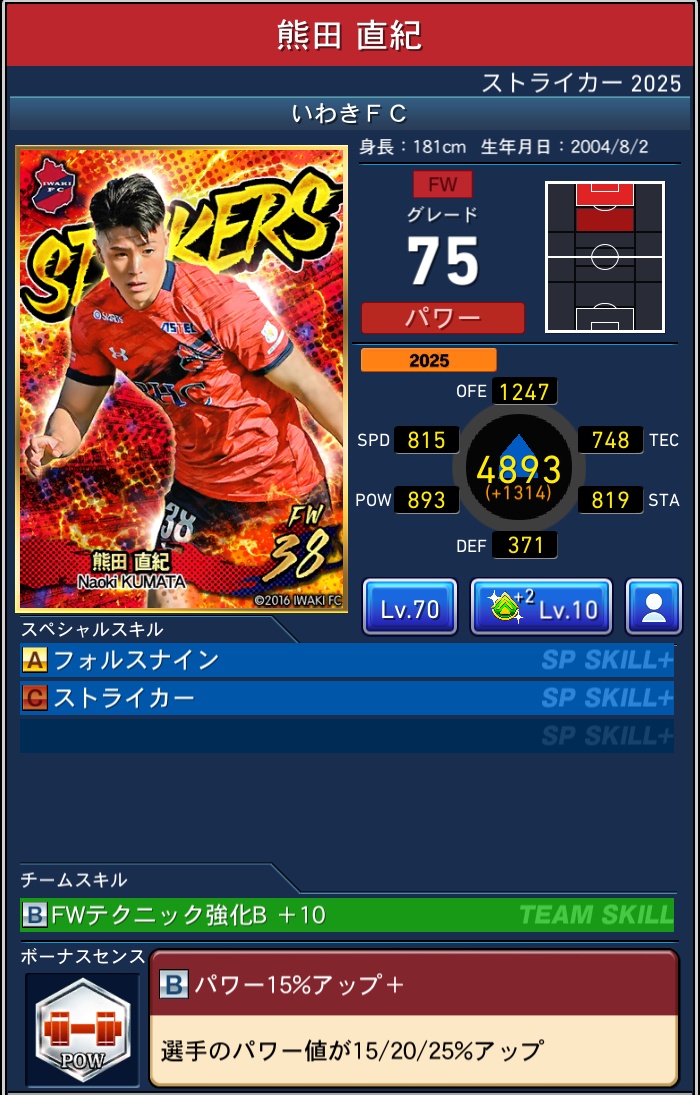Open the player profile icon button
This screenshot has height=1095, width=700.
pyautogui.click(x=654, y=607)
